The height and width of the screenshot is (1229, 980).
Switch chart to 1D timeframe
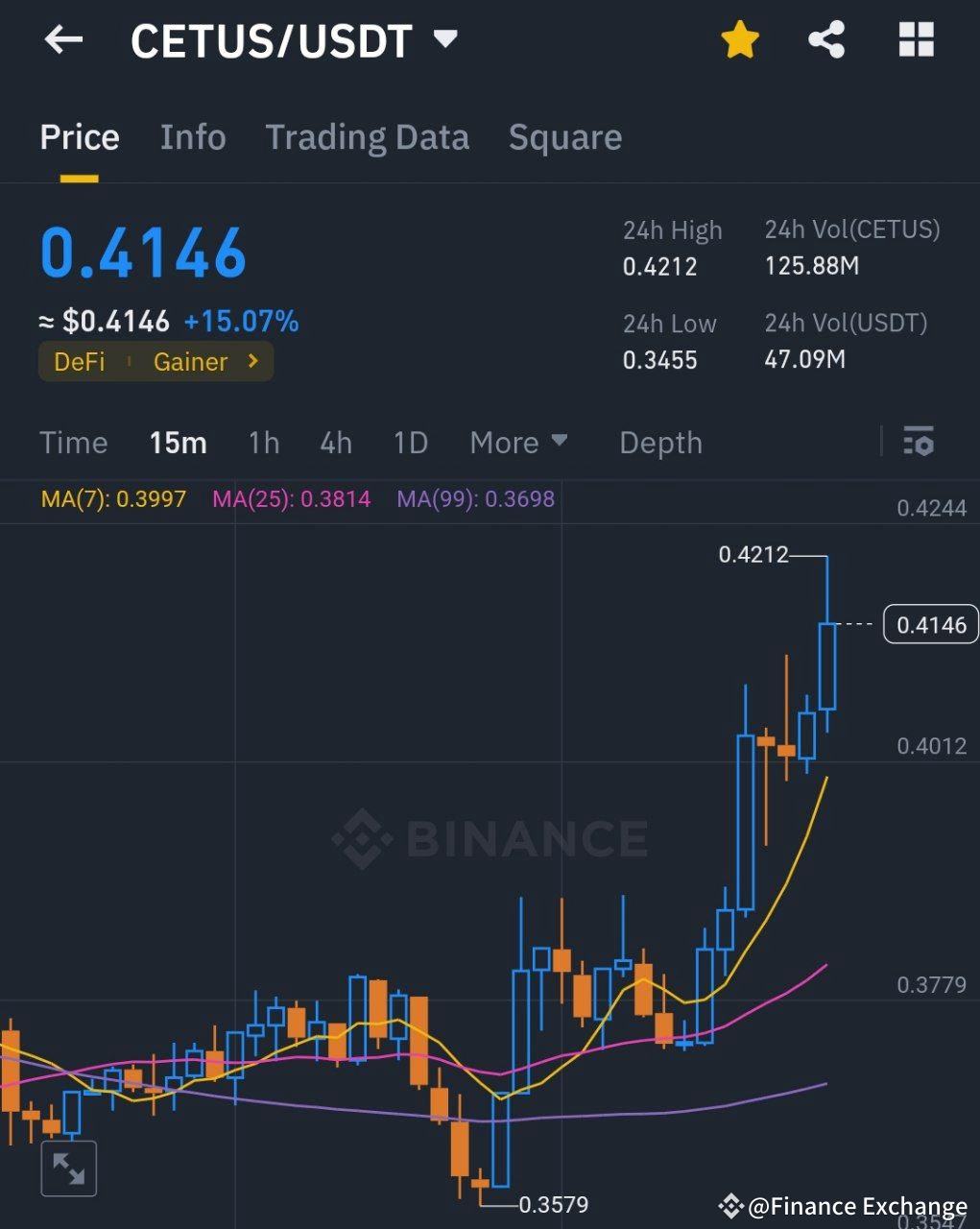click(x=410, y=443)
